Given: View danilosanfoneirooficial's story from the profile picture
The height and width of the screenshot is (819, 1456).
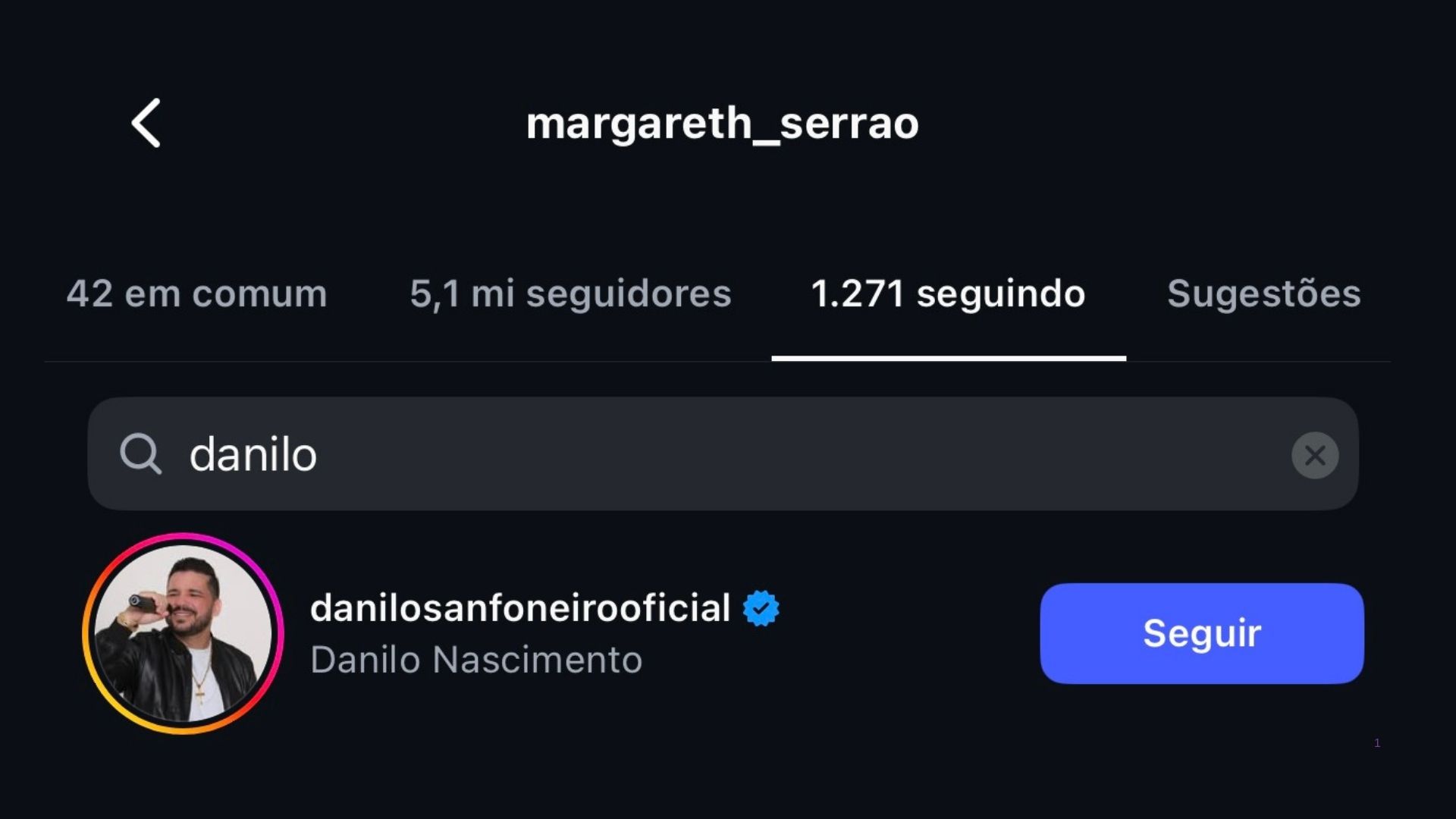Looking at the screenshot, I should 183,633.
